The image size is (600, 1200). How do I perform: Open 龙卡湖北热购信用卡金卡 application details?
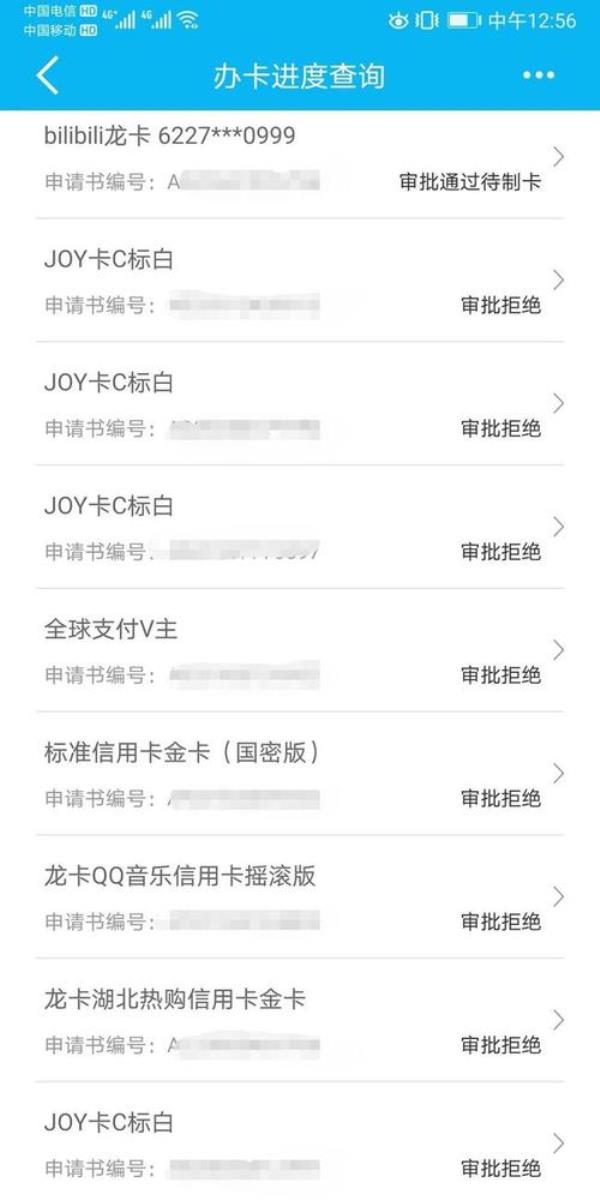(300, 1021)
